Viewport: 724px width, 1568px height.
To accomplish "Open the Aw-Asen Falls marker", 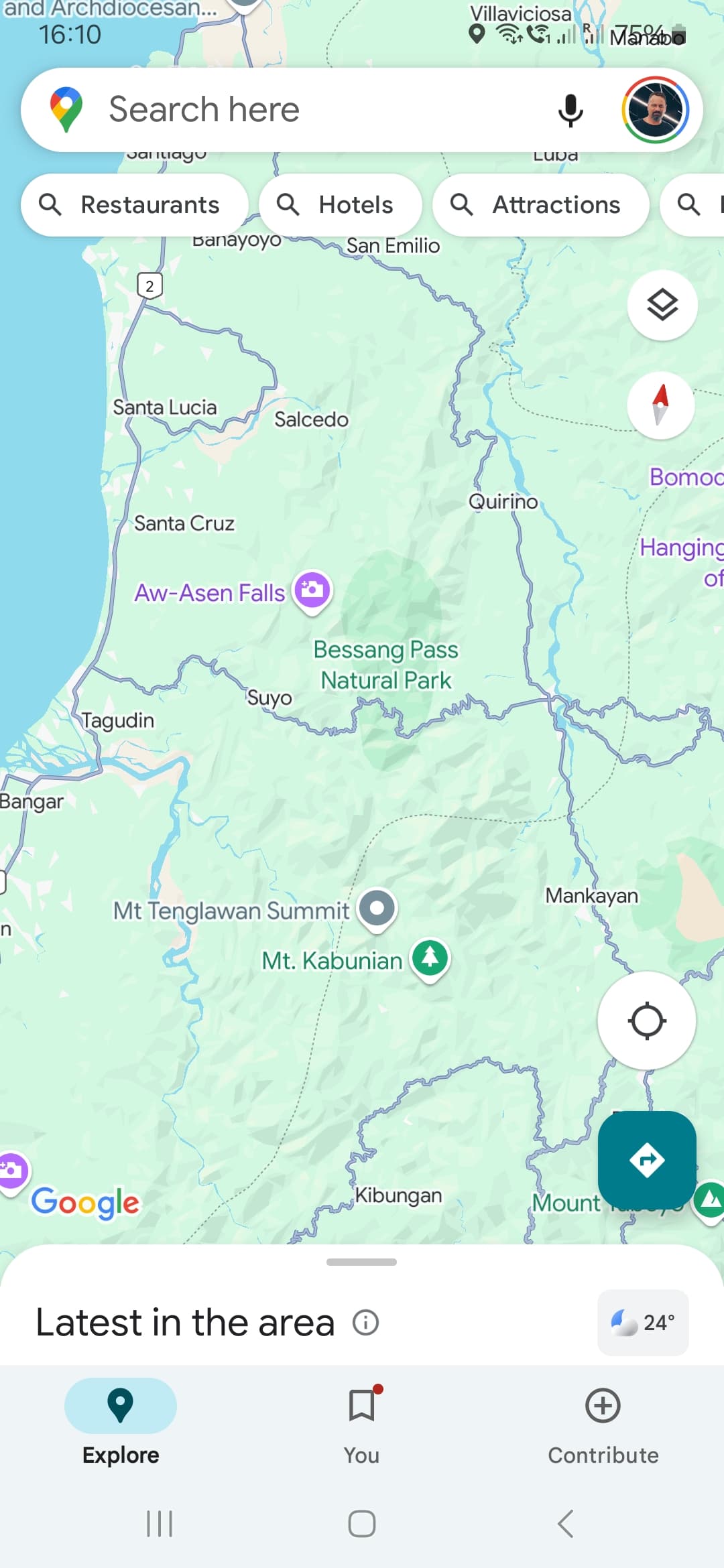I will pyautogui.click(x=312, y=591).
